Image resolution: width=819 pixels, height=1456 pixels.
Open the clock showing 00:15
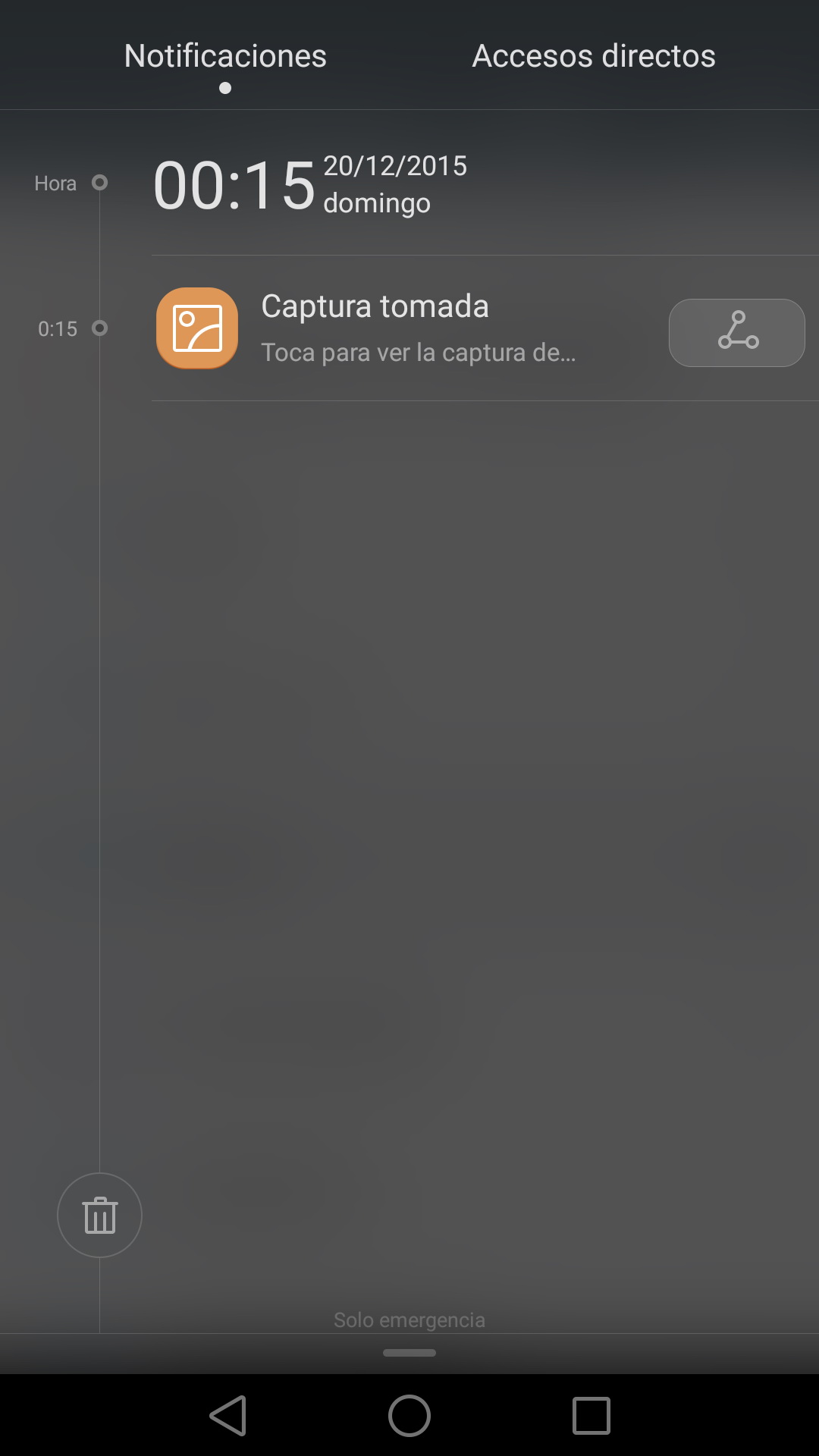pos(234,185)
